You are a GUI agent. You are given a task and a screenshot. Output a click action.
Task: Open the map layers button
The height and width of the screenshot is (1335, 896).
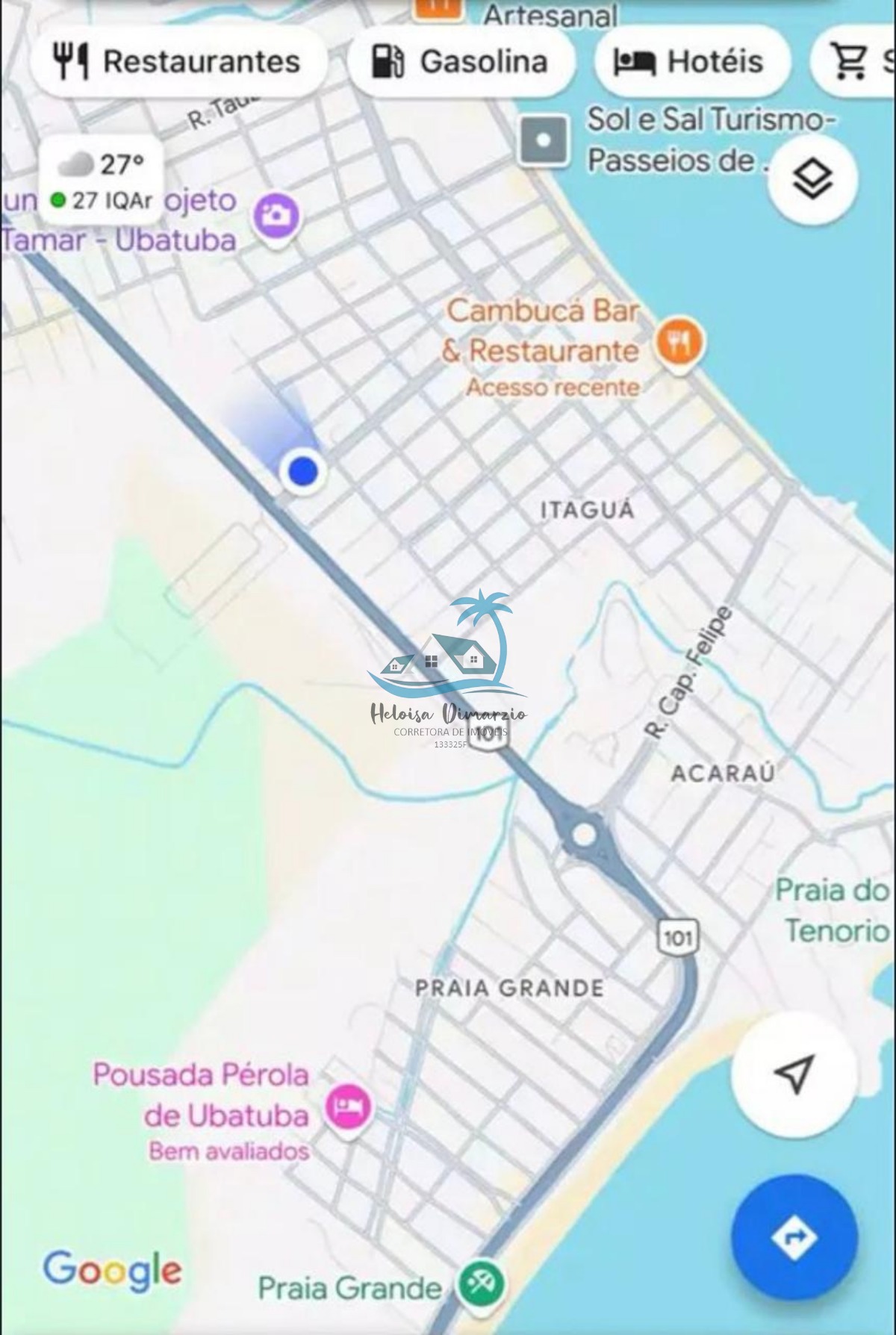point(812,179)
